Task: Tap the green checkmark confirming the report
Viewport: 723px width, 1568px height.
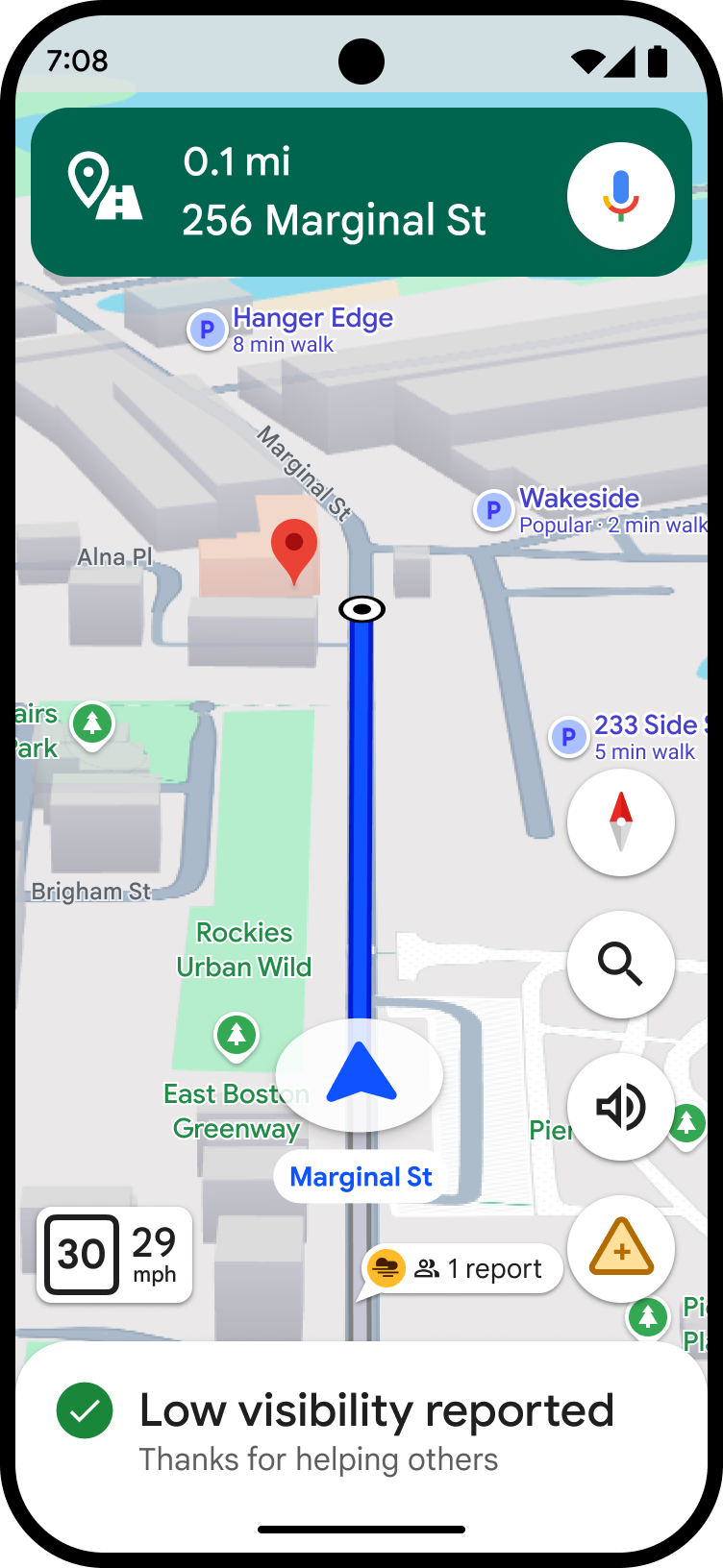Action: point(86,1410)
